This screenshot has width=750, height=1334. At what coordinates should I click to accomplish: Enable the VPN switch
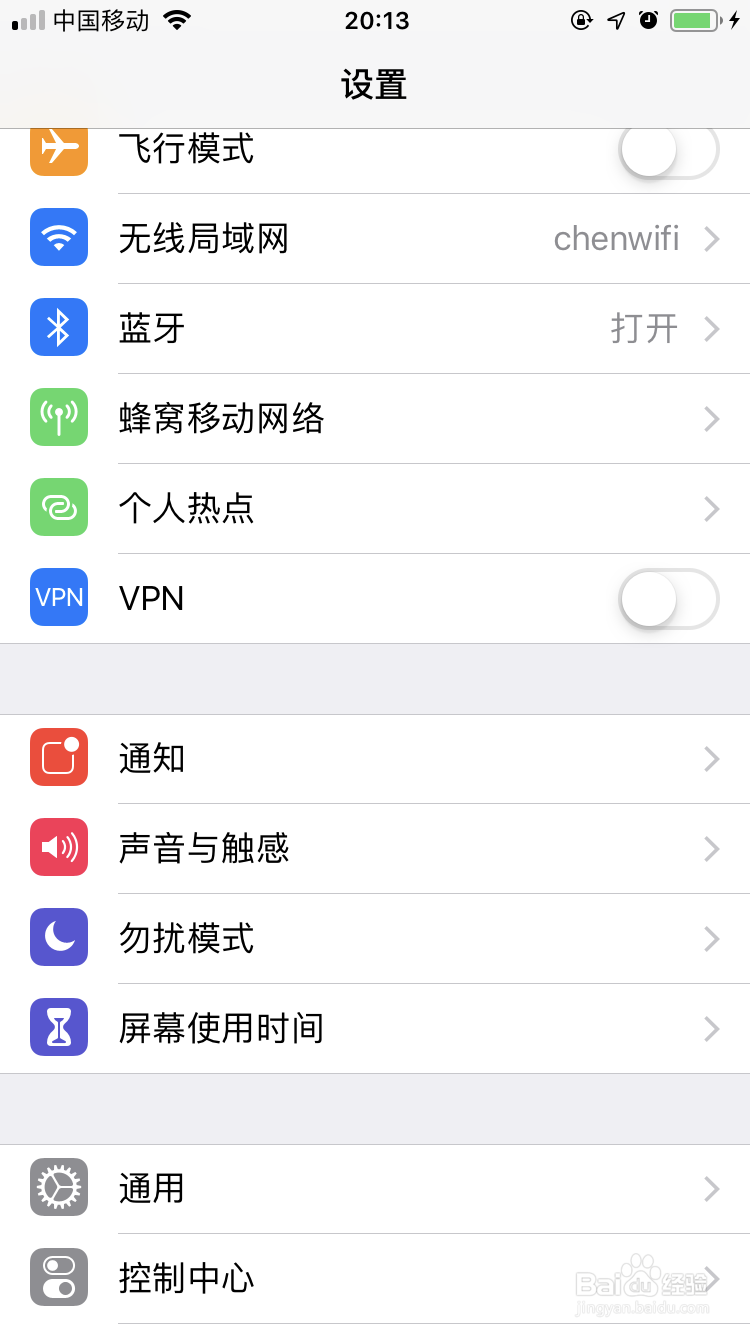668,597
